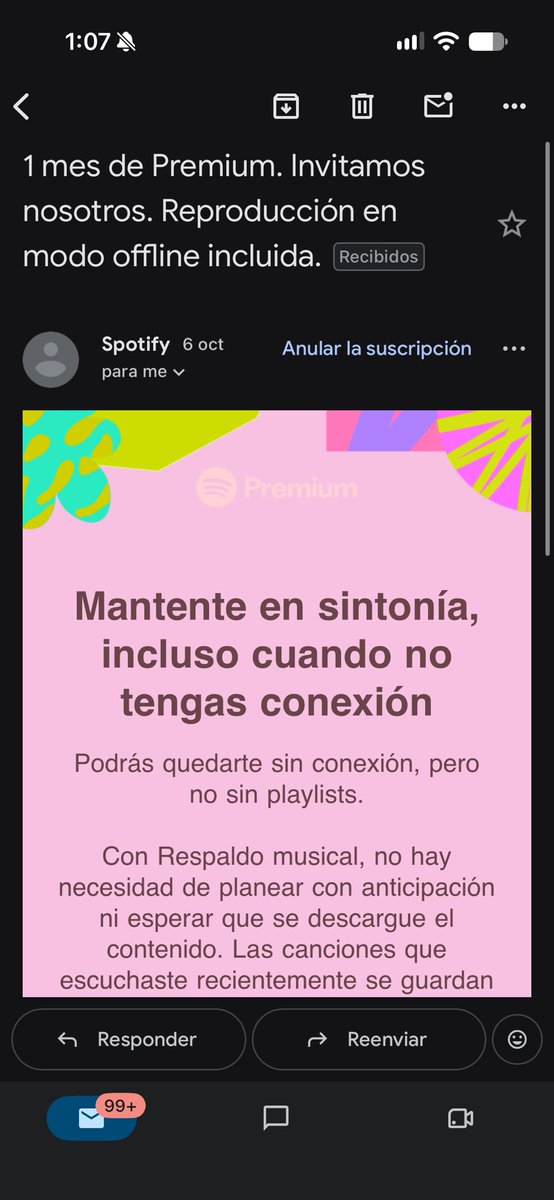554x1200 pixels.
Task: Switch to the Meet video tab
Action: [x=461, y=1118]
